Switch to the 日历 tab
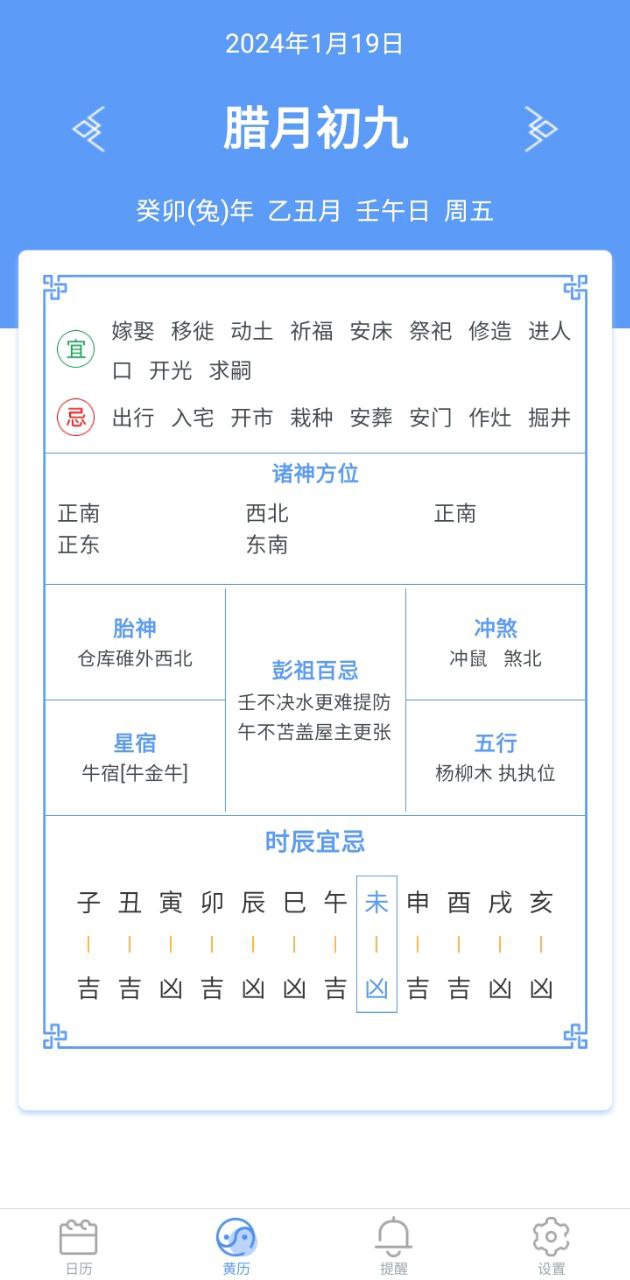This screenshot has height=1280, width=630. coord(78,1246)
